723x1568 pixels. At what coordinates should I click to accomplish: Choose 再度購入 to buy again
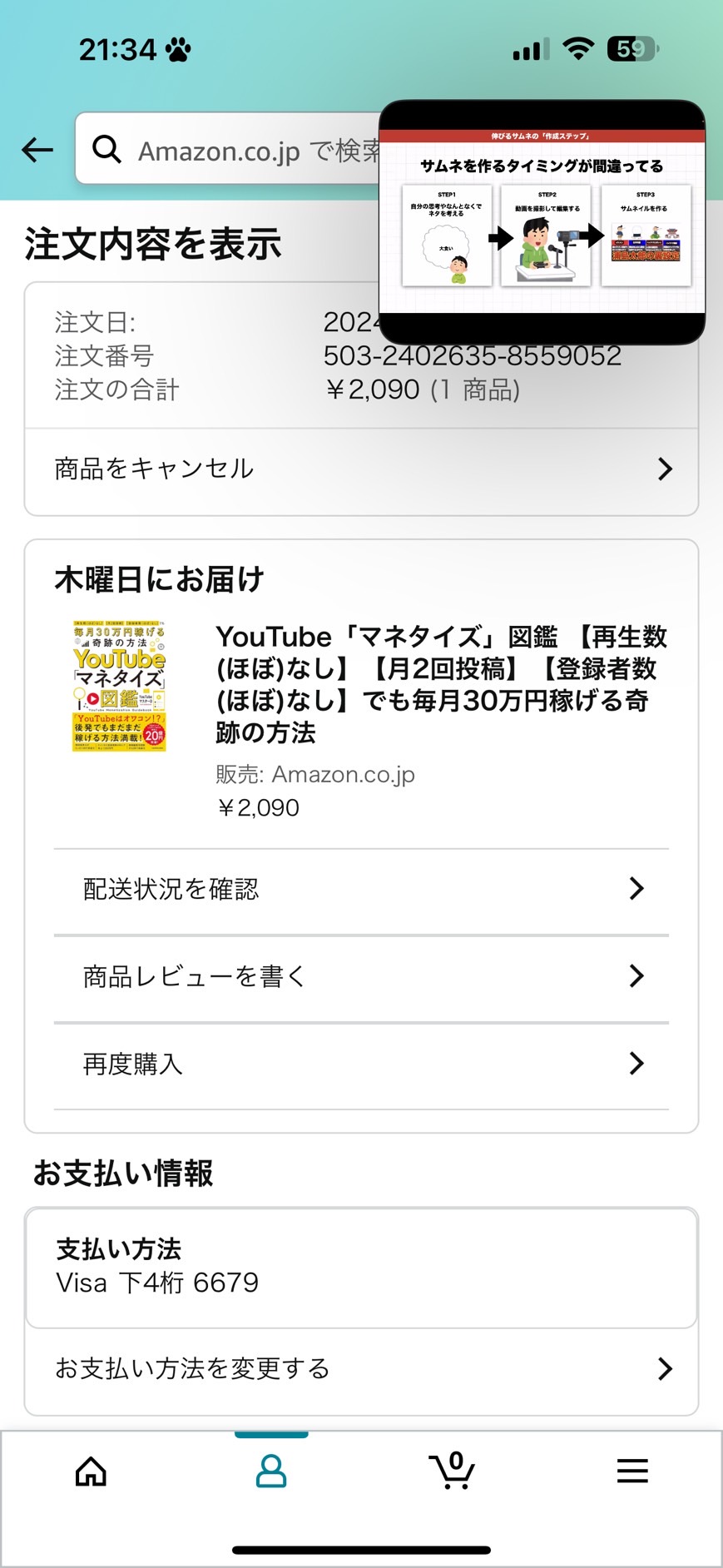tap(361, 1064)
